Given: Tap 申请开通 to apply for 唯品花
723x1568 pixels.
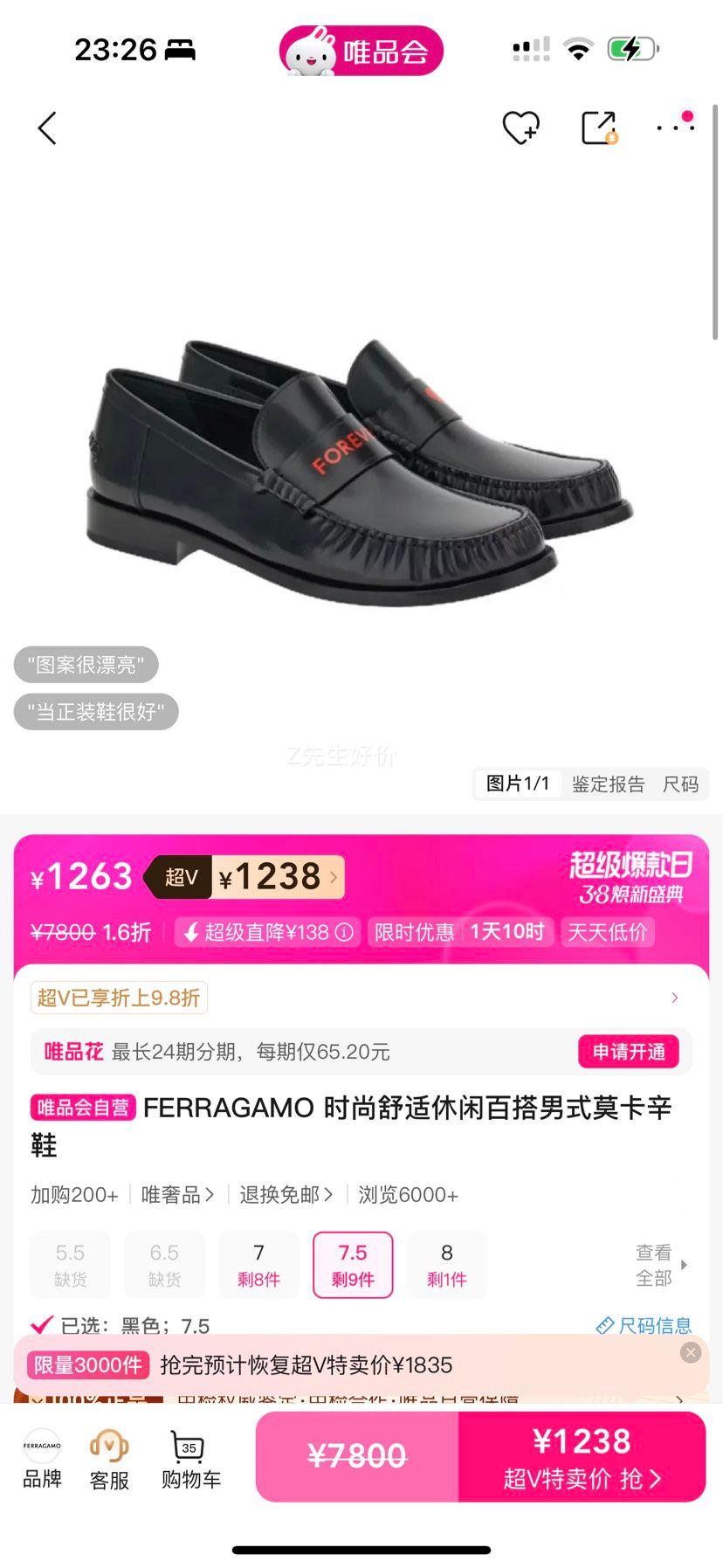Looking at the screenshot, I should coord(628,1052).
